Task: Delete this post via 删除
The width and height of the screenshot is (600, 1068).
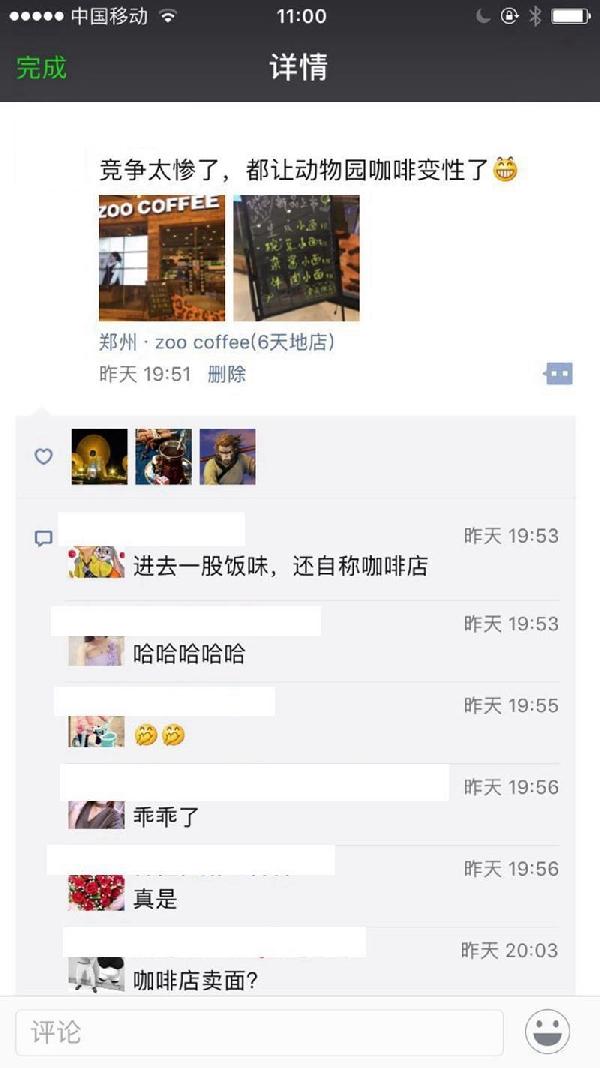Action: (227, 375)
